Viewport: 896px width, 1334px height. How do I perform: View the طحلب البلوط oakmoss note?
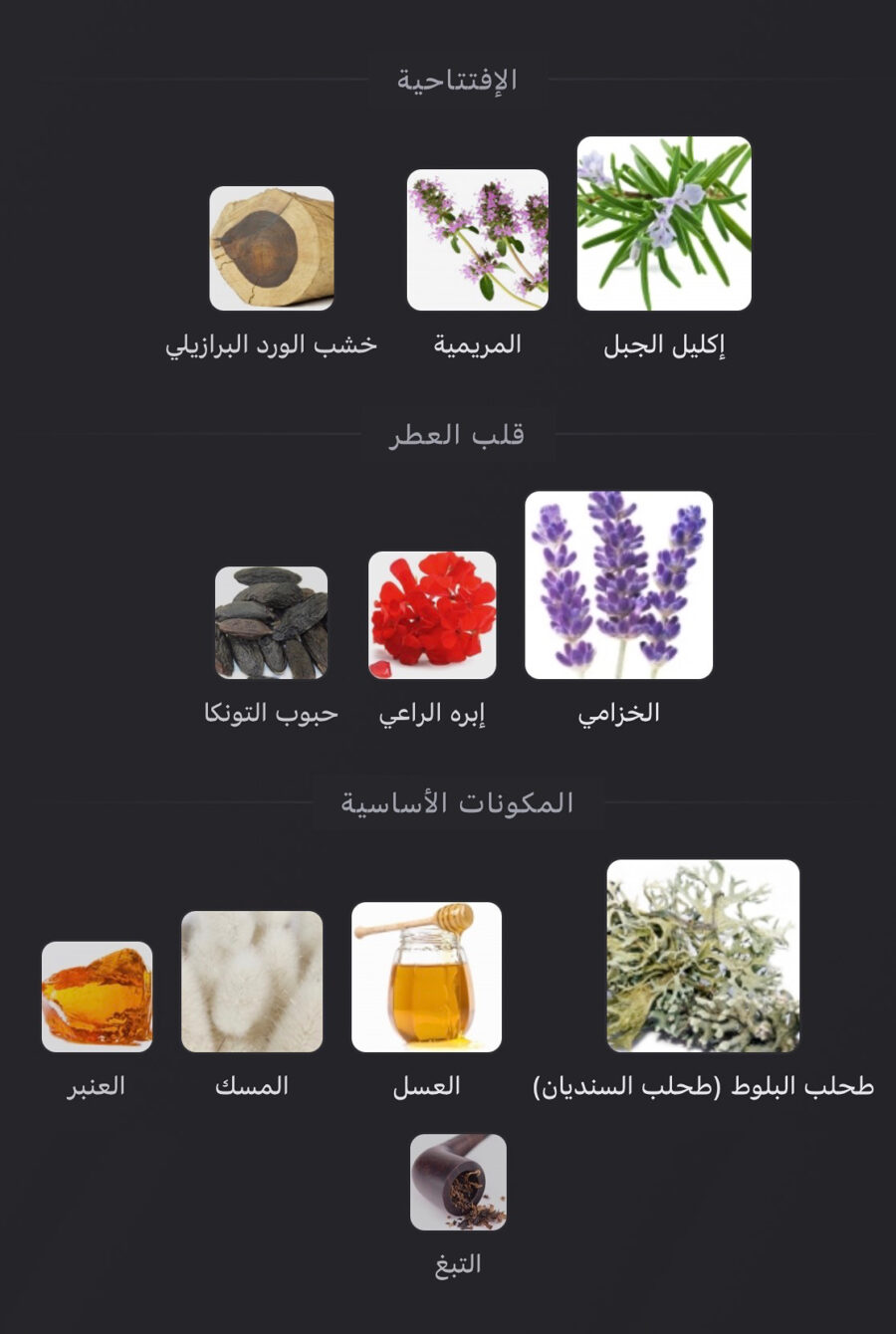point(703,956)
